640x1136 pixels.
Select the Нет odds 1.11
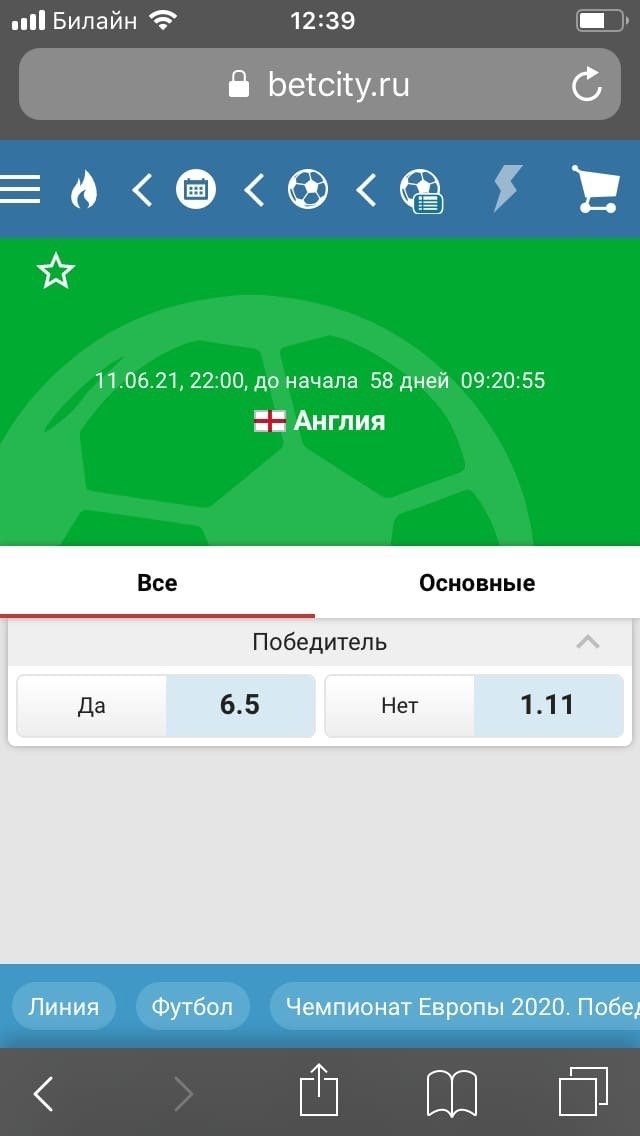(474, 705)
